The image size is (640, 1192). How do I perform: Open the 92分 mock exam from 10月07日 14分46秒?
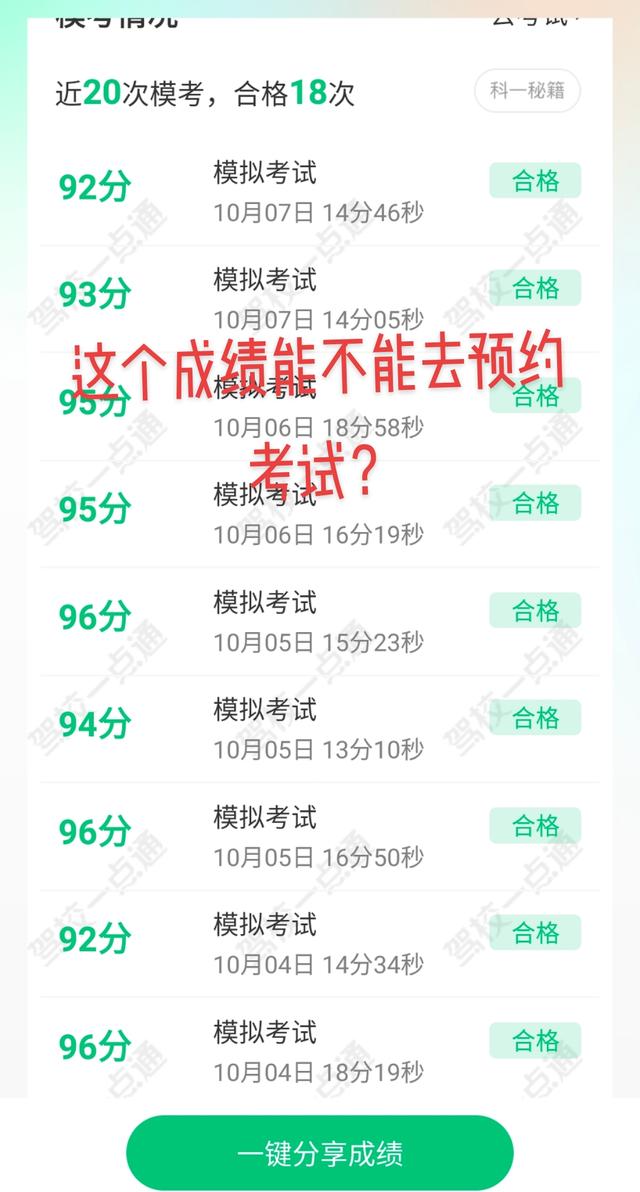click(319, 192)
